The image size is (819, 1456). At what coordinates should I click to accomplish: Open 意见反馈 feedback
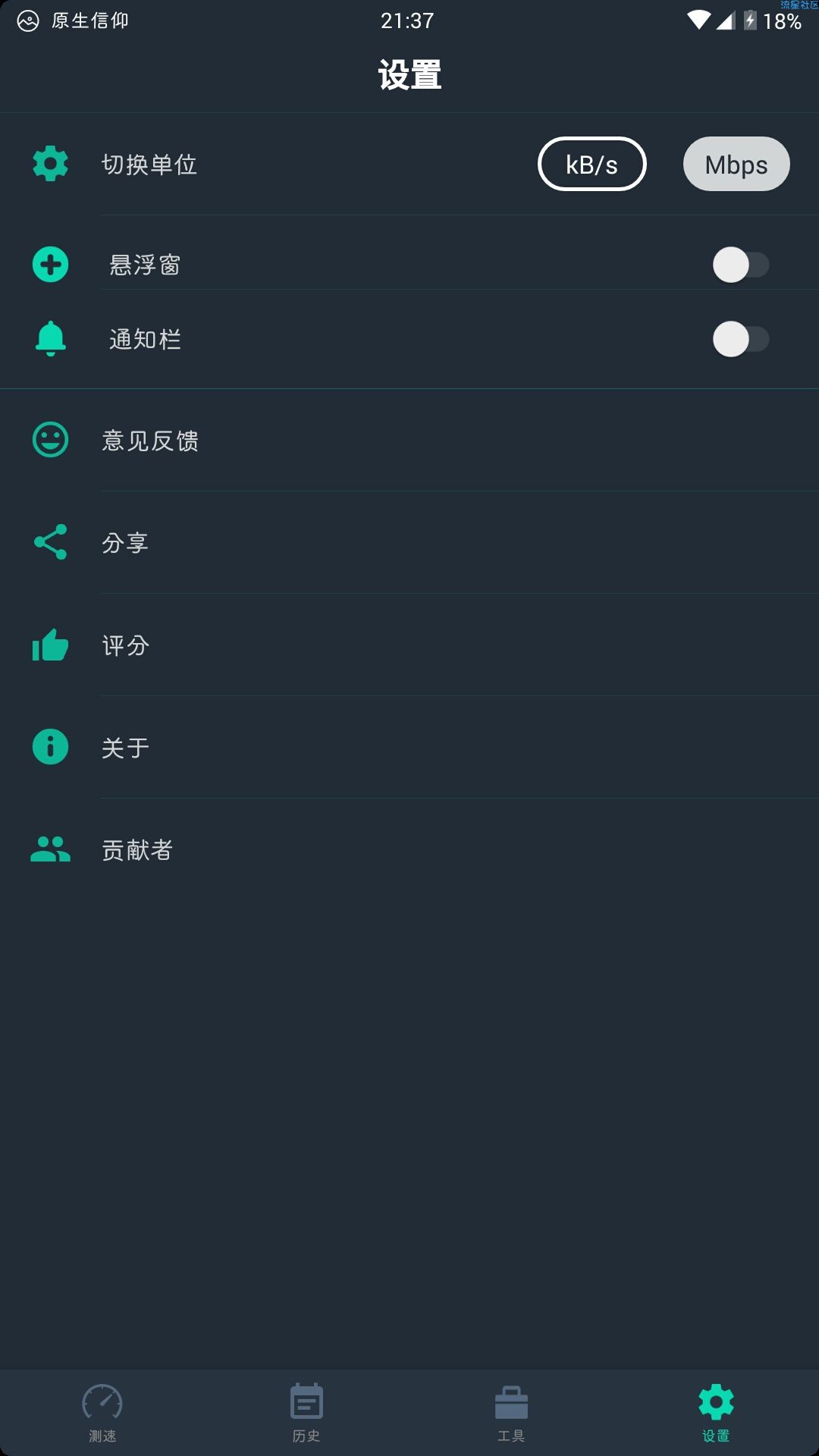coord(409,440)
